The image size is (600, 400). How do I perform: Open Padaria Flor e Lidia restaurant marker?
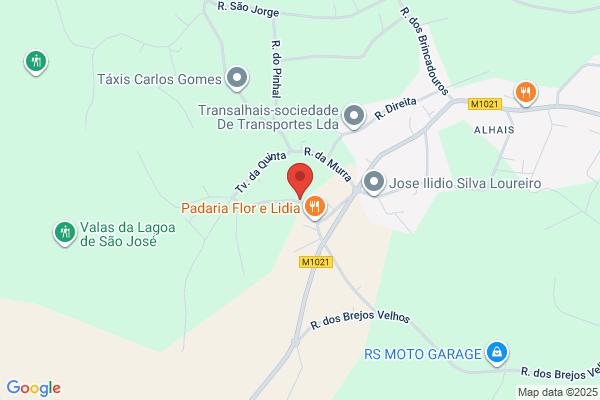[315, 207]
